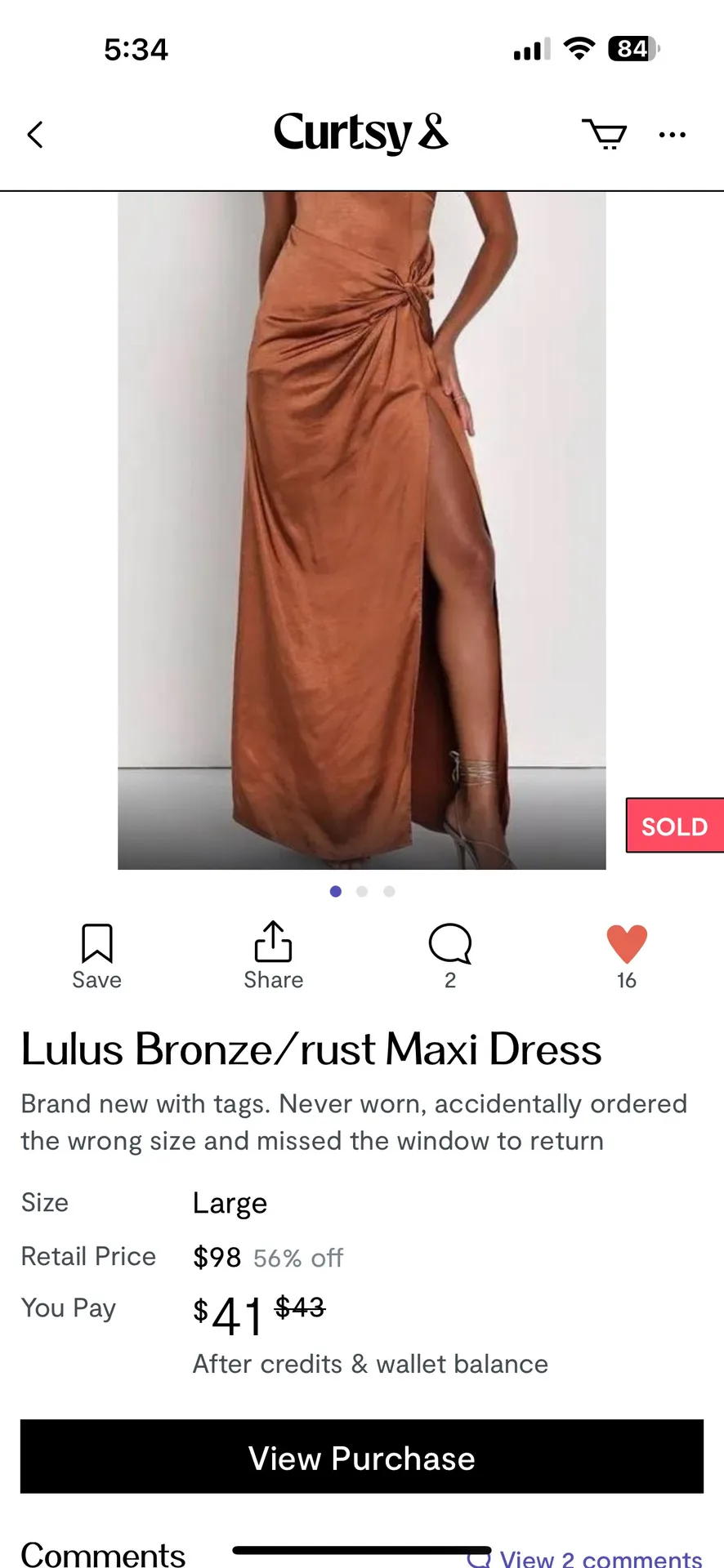The height and width of the screenshot is (1568, 724).
Task: Tap the Wi-Fi indicator in status bar
Action: coord(579,49)
